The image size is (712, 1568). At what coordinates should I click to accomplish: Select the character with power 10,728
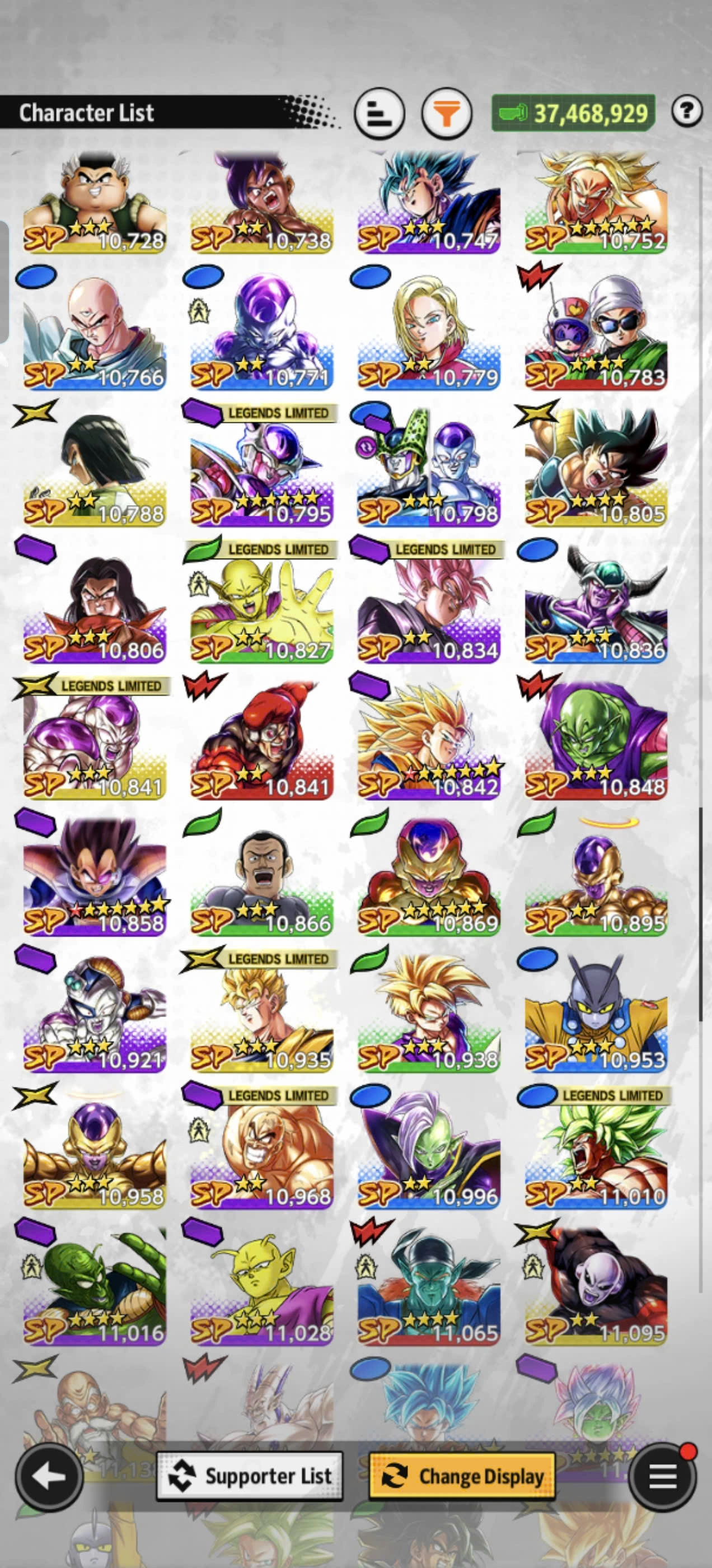click(x=95, y=204)
